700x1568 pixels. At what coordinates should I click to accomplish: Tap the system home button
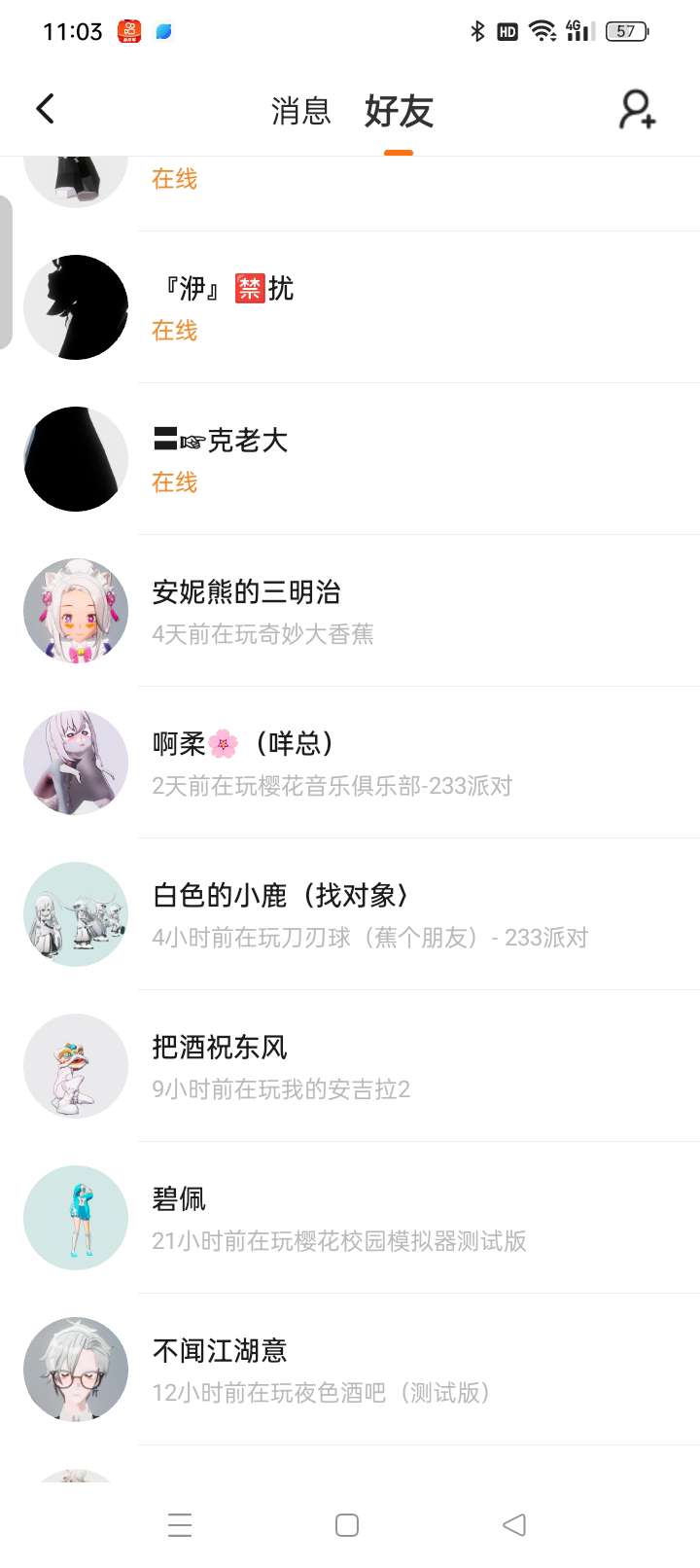[x=347, y=1524]
